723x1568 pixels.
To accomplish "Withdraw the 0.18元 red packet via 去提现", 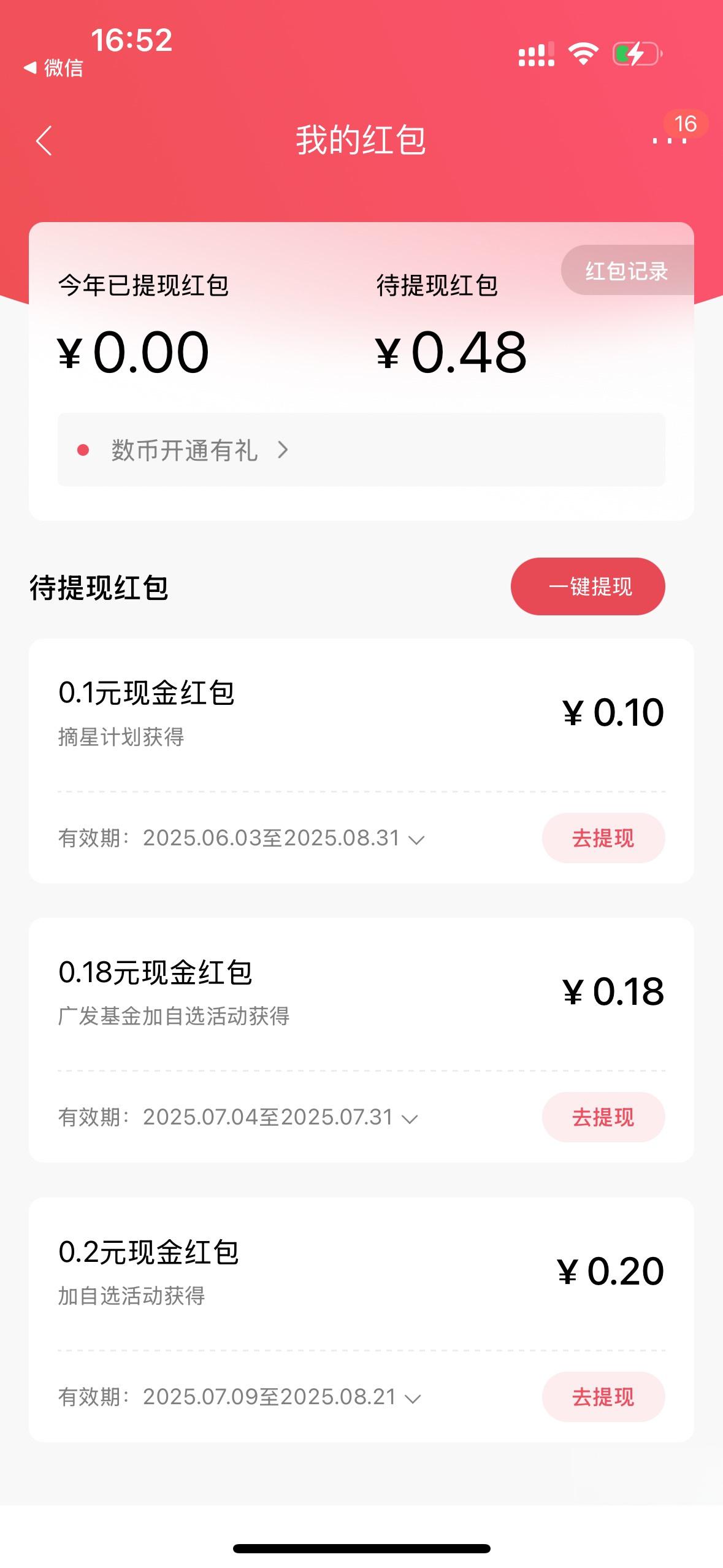I will [x=603, y=1117].
